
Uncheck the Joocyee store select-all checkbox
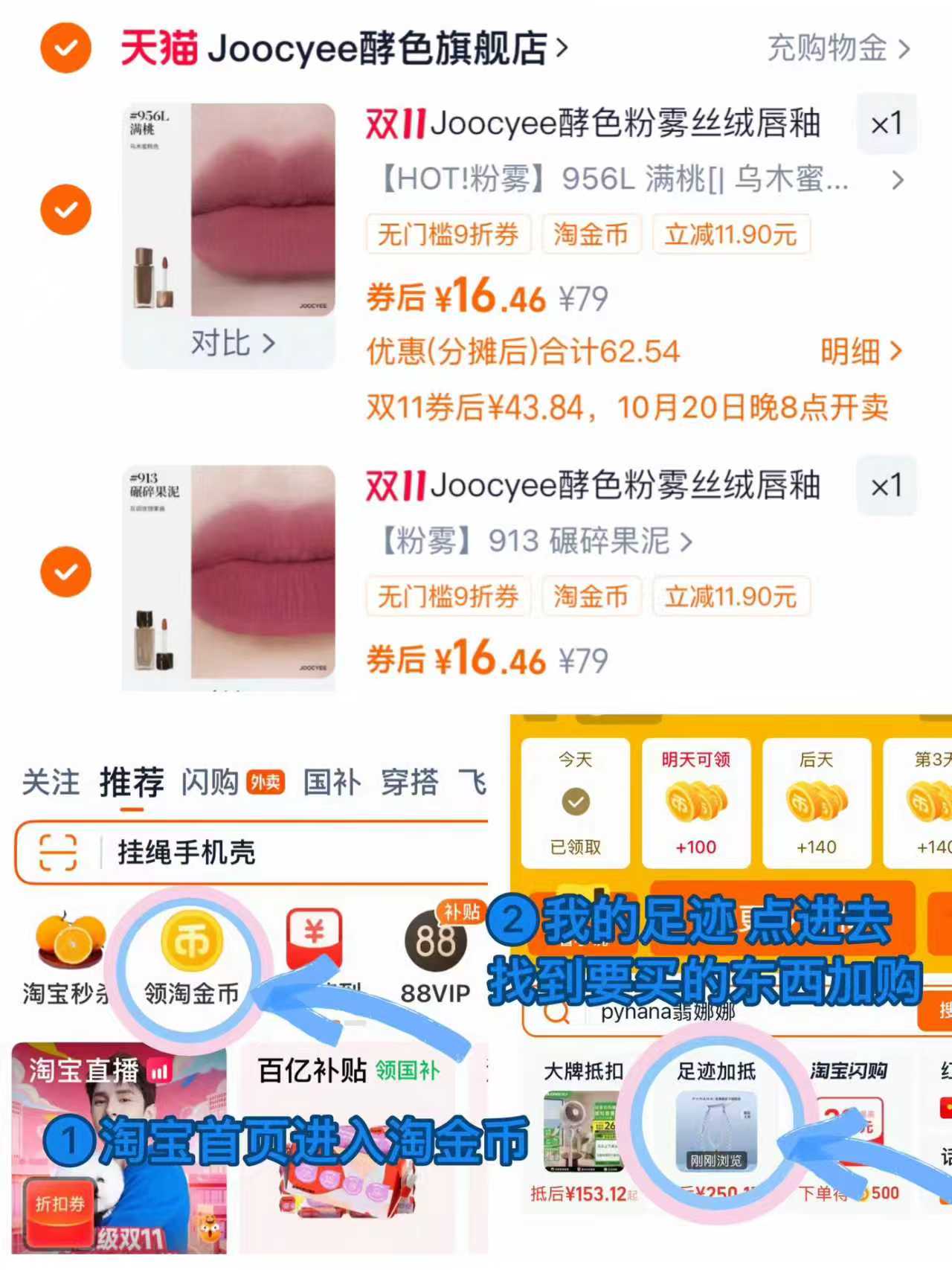[65, 48]
